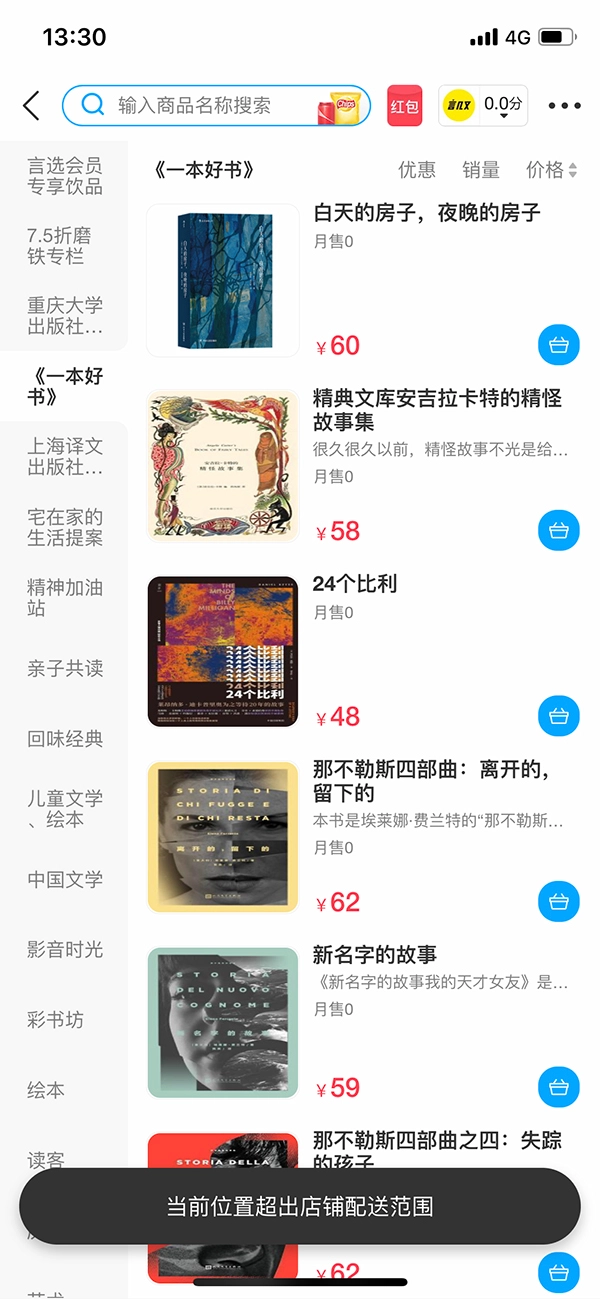Go back using the top-left arrow
600x1299 pixels.
32,105
